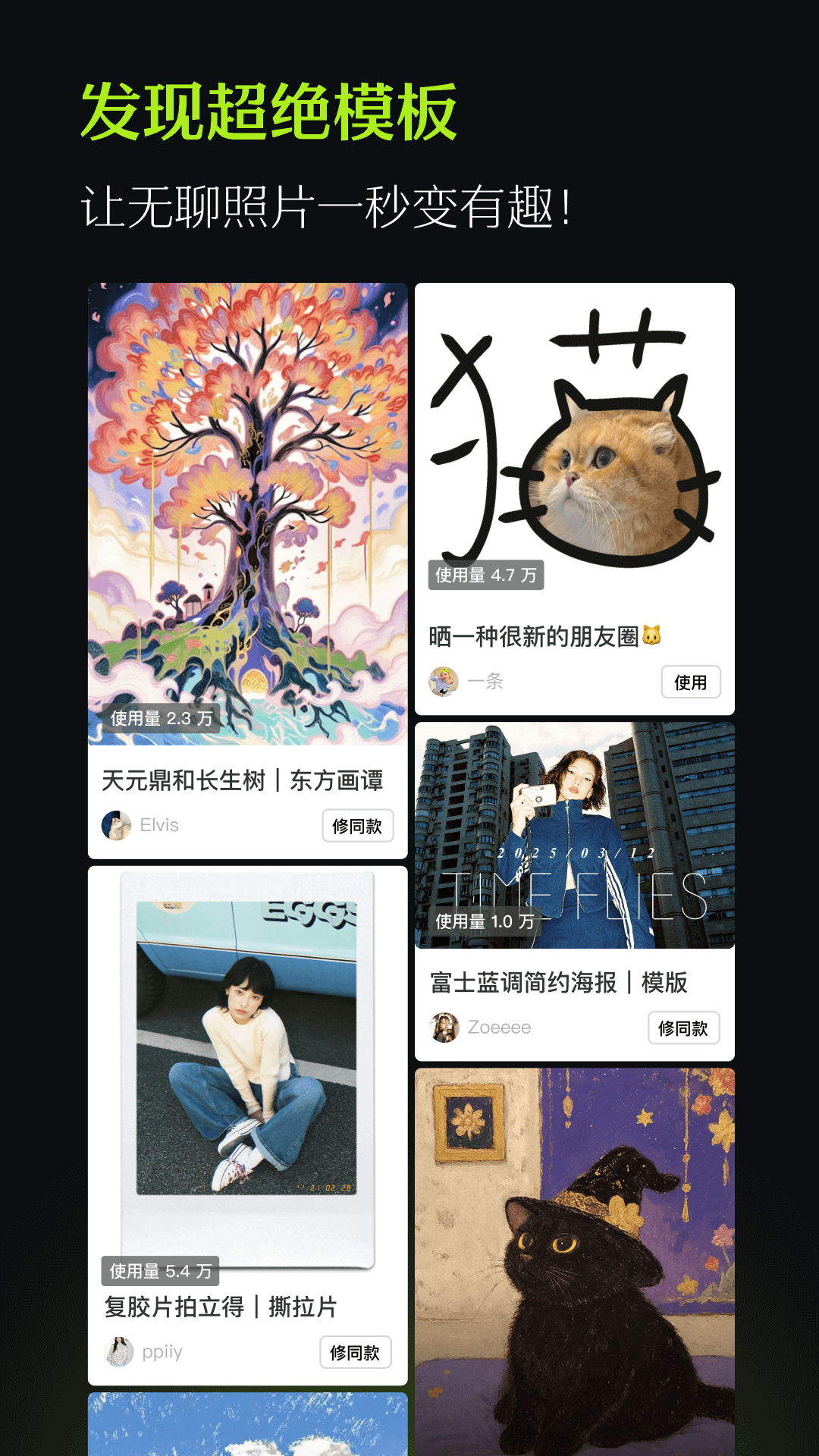The width and height of the screenshot is (819, 1456).
Task: Click 修同款 for the 天元鼎和长生树 template
Action: [357, 827]
